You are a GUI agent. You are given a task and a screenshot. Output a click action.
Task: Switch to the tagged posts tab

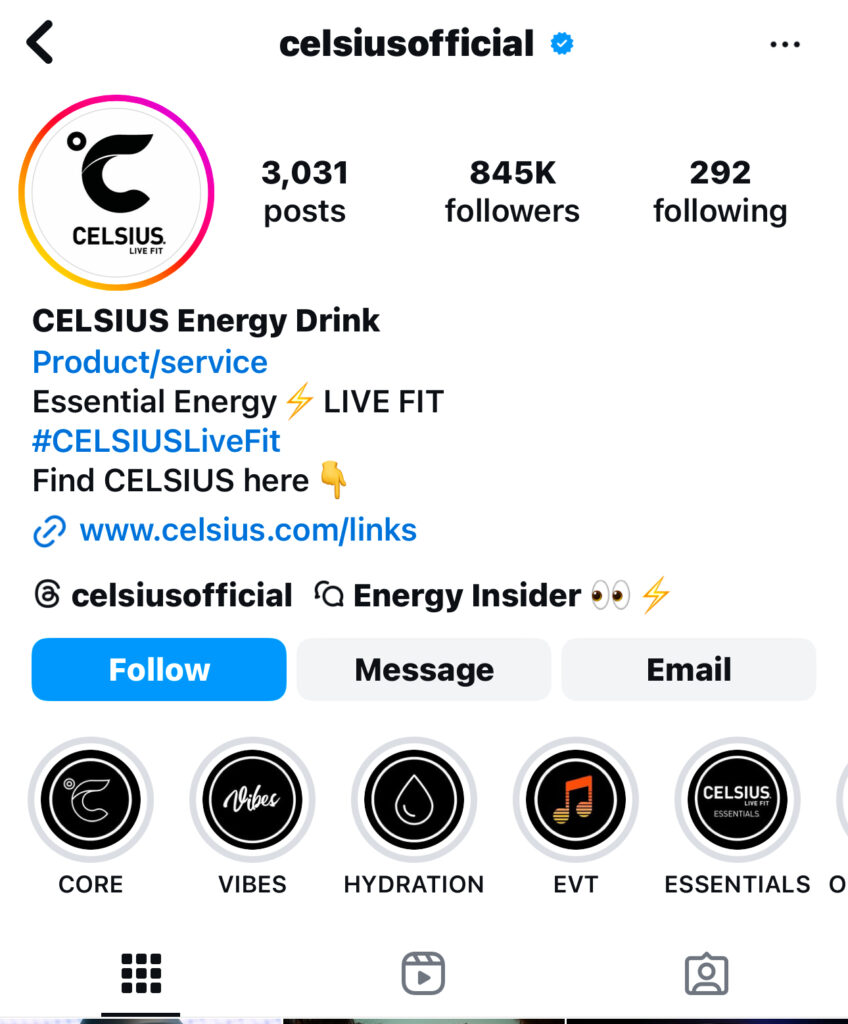point(706,972)
